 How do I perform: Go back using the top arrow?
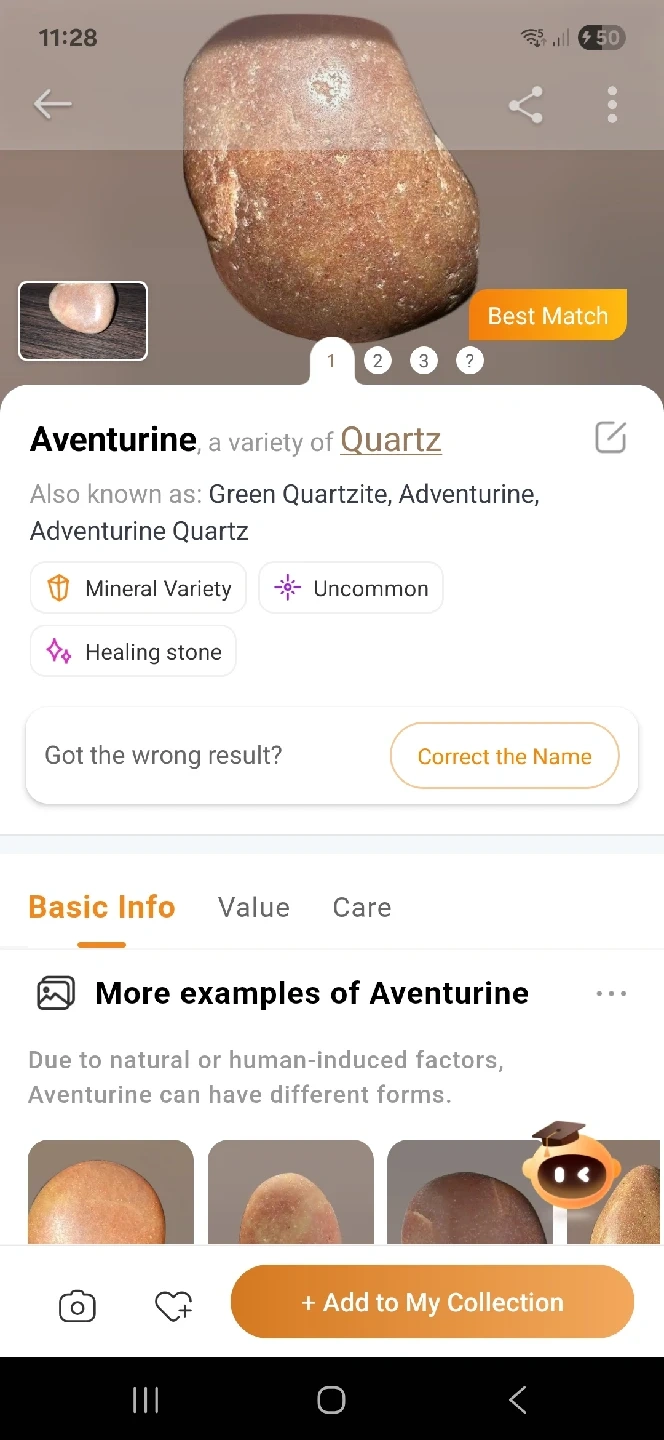(53, 104)
